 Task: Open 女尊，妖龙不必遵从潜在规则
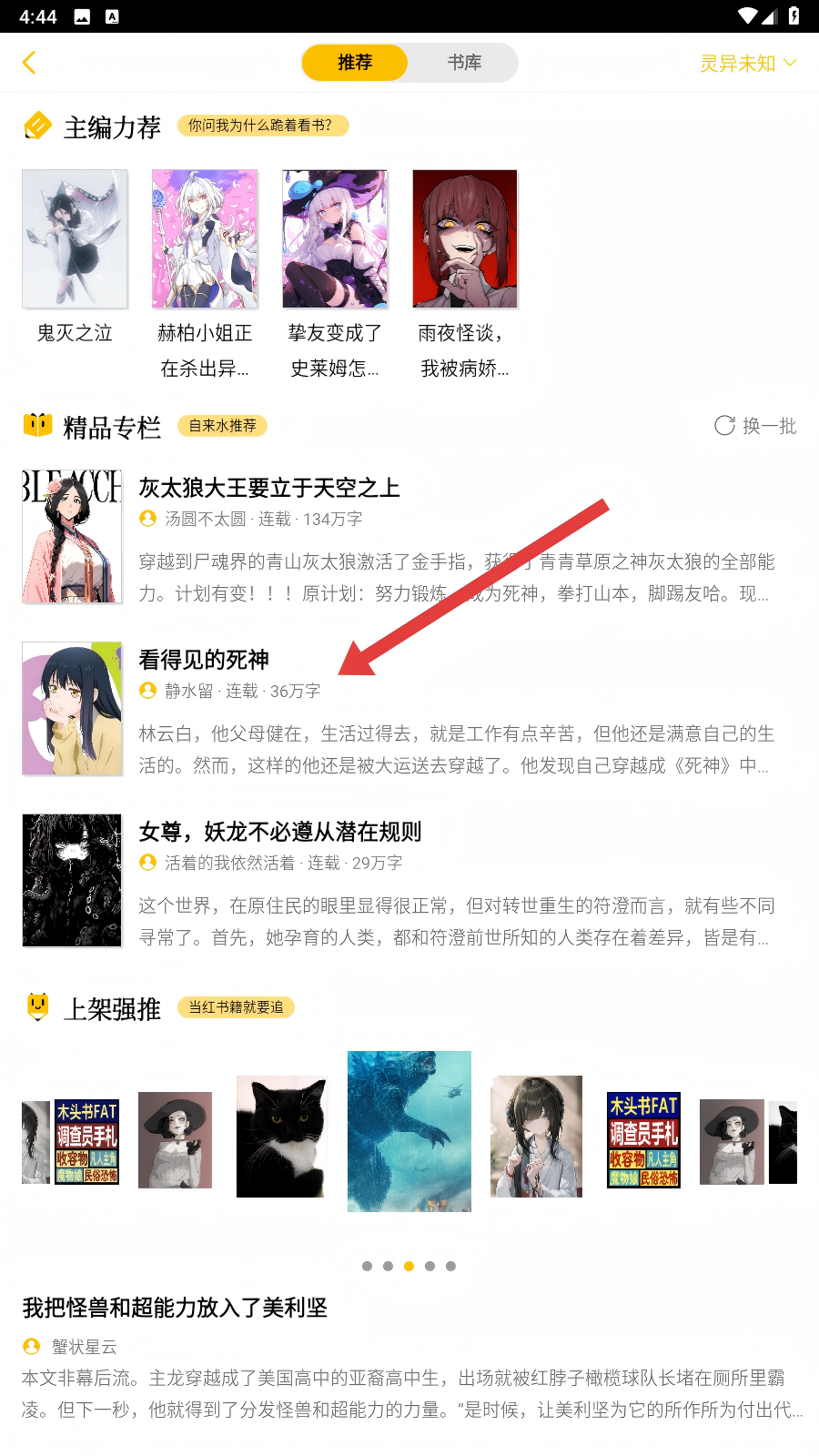click(280, 832)
